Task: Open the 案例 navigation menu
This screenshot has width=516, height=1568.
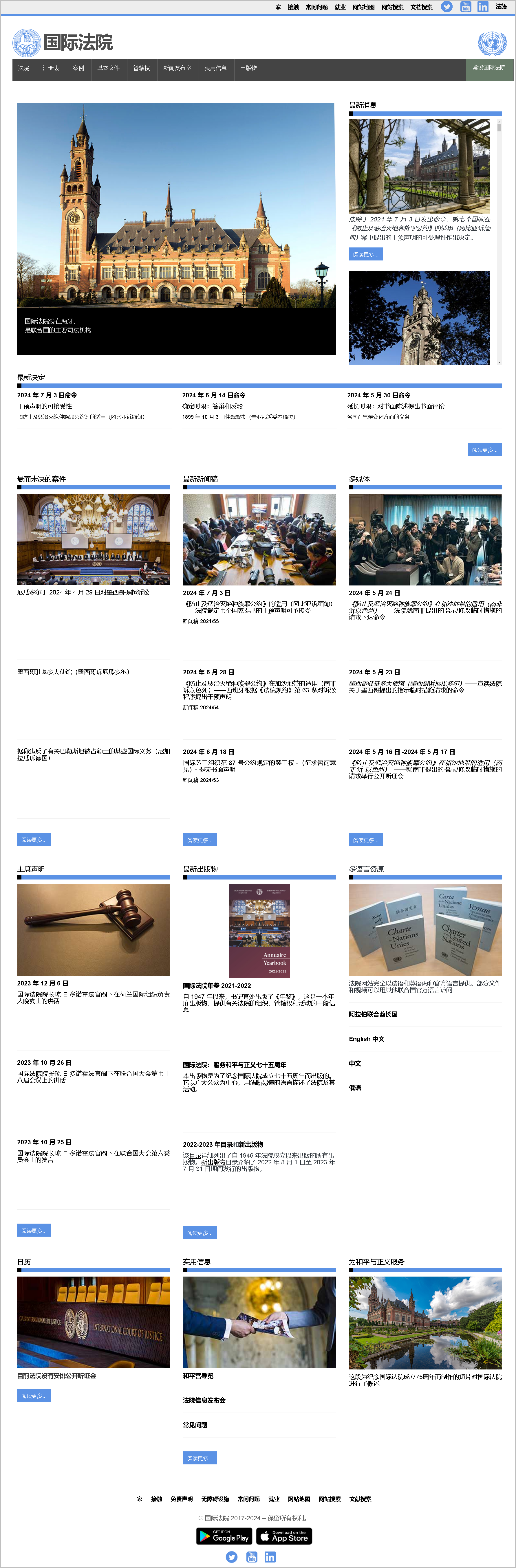Action: (78, 68)
